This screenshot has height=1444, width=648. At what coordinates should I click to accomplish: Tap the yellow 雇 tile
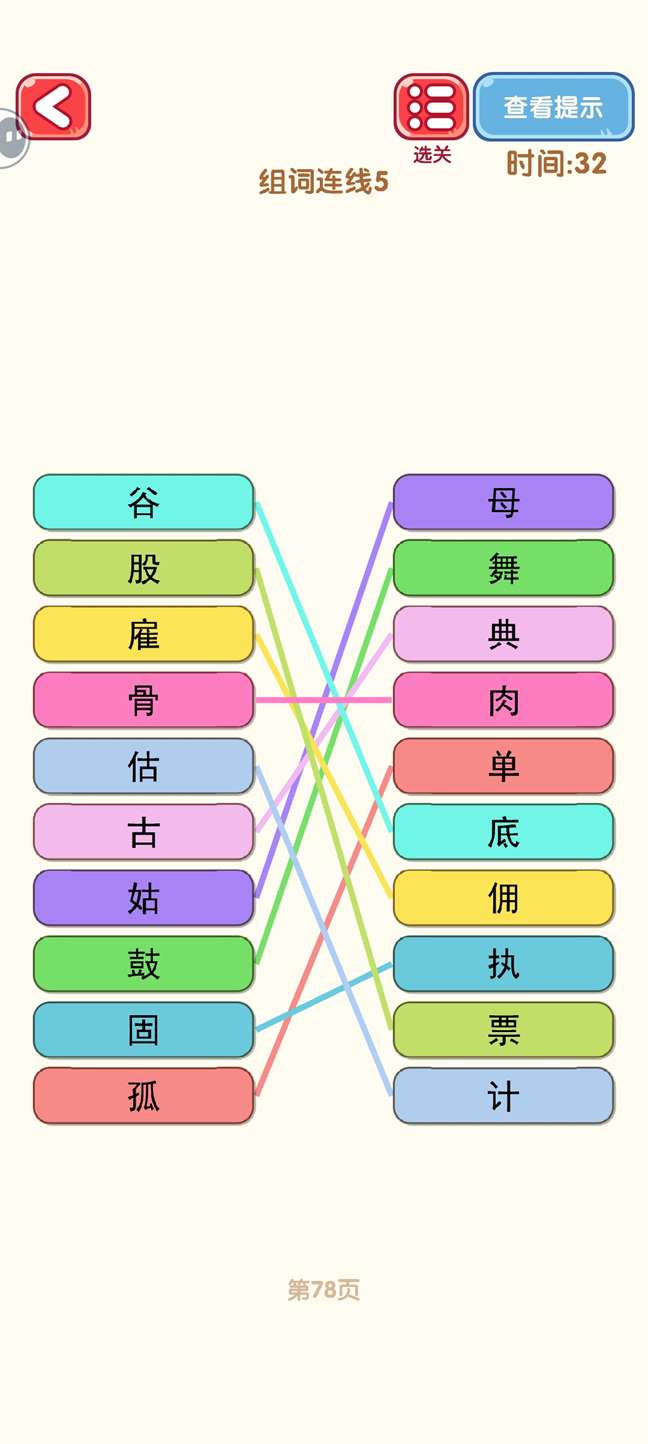click(x=144, y=634)
